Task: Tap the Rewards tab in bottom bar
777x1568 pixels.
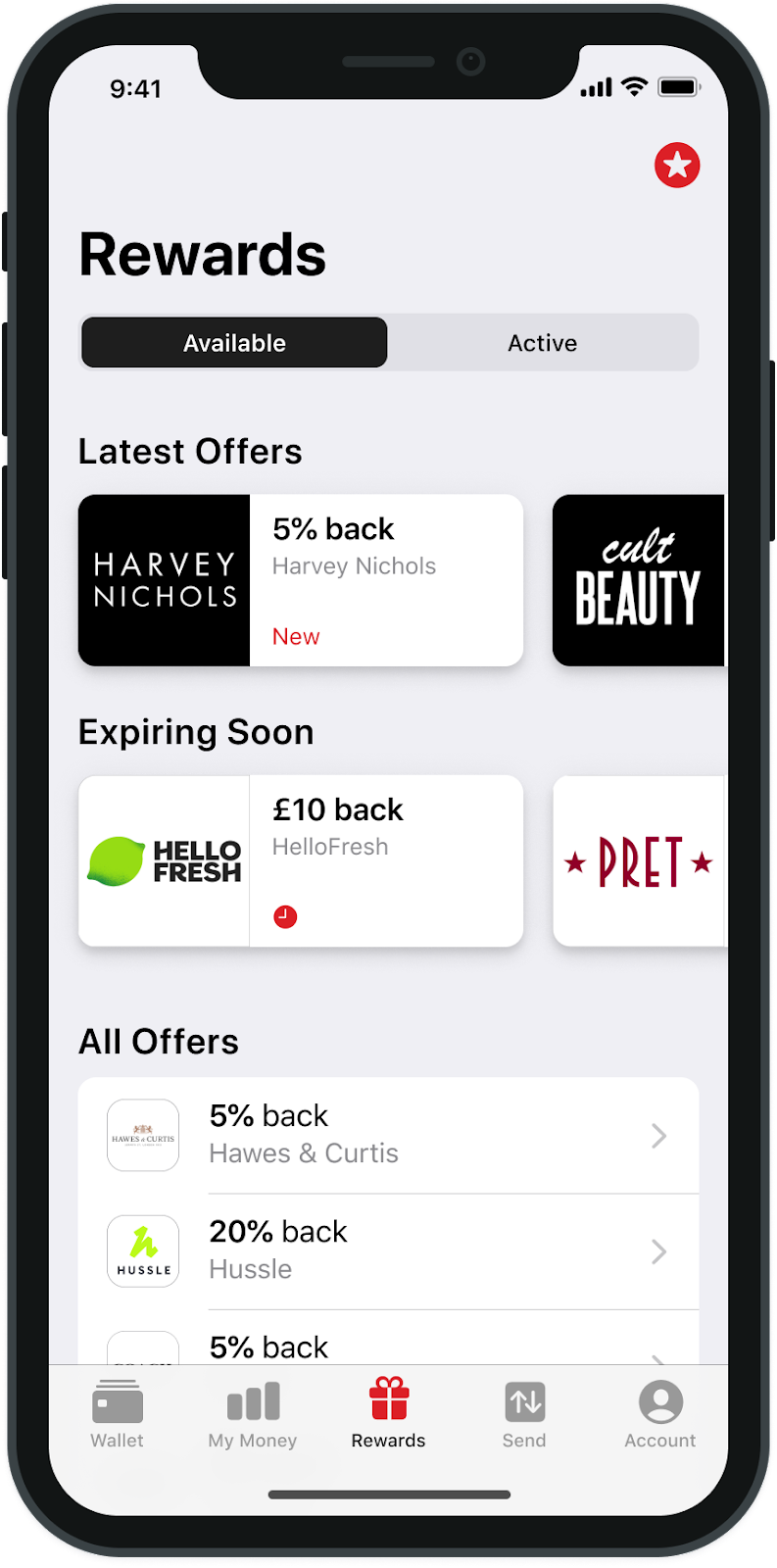Action: click(388, 1414)
